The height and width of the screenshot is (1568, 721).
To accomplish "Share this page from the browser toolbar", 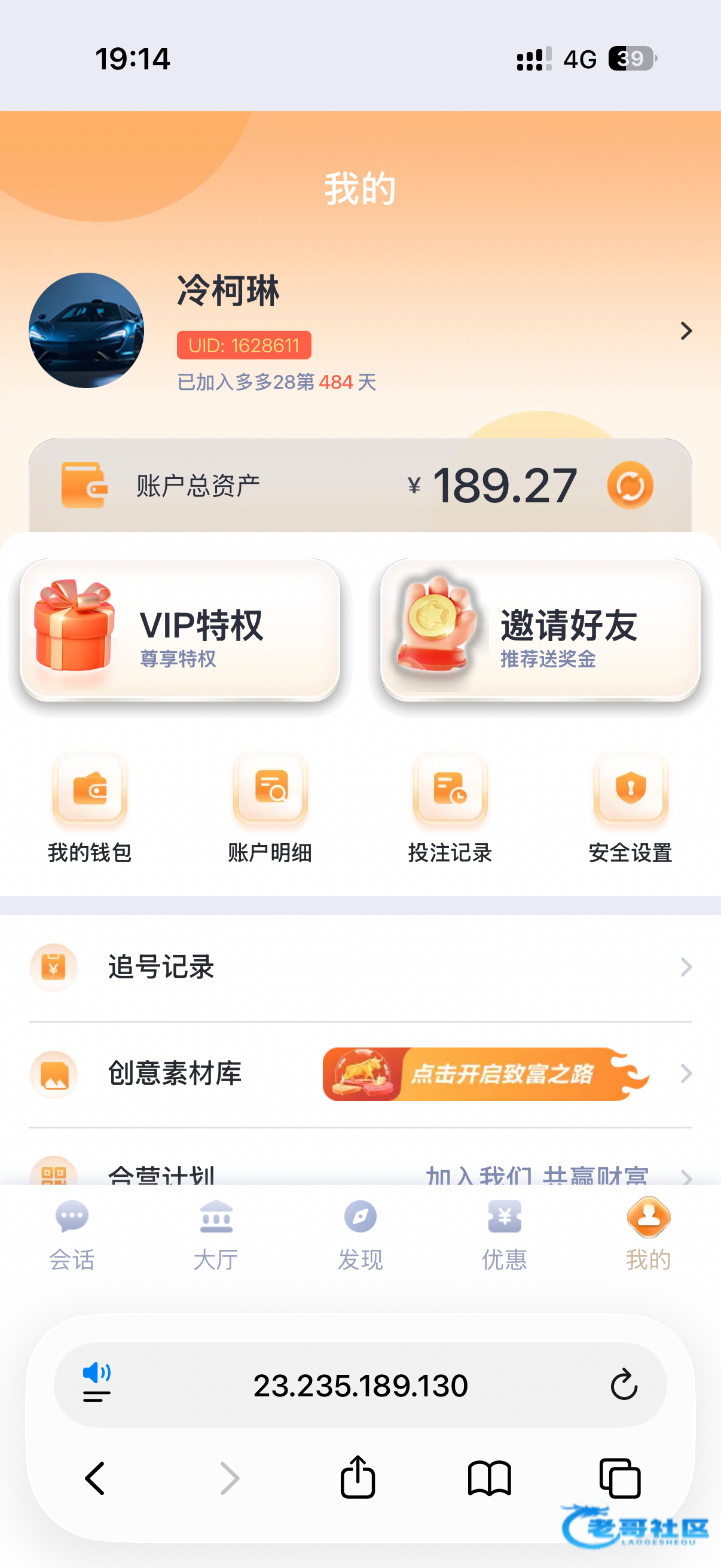I will click(358, 1477).
